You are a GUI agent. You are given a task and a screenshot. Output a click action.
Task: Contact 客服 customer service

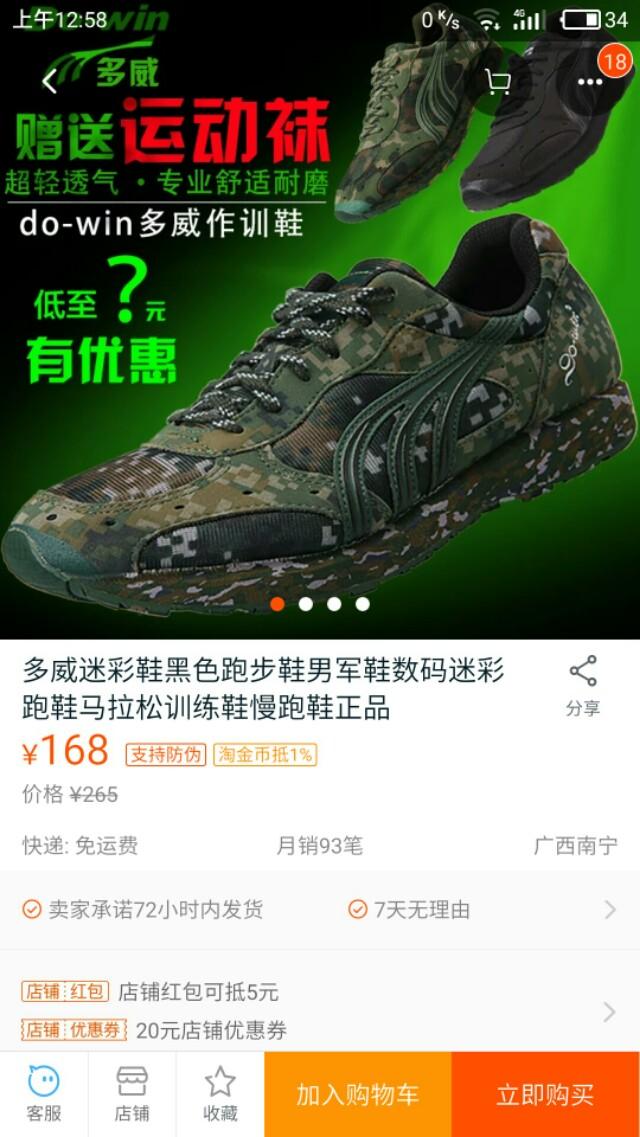tap(43, 1094)
